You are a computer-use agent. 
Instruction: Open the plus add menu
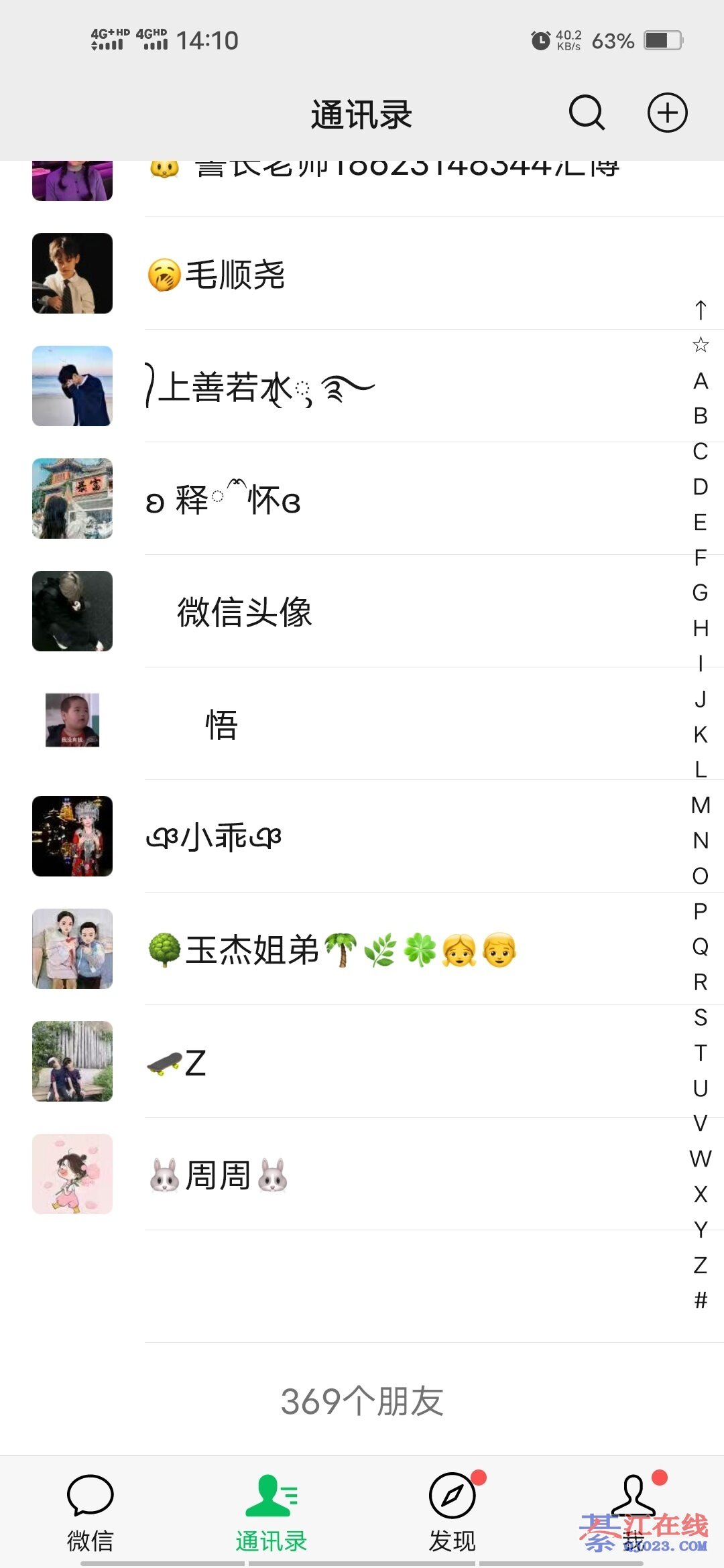point(667,113)
